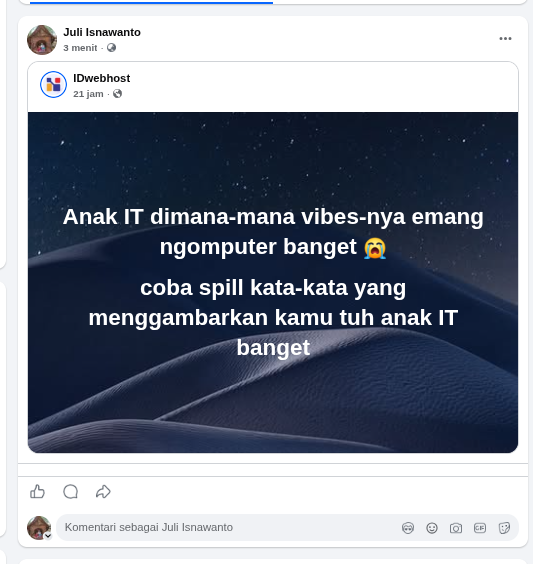This screenshot has width=533, height=564.
Task: Open Juli Isnawanto's profile name
Action: pyautogui.click(x=102, y=32)
